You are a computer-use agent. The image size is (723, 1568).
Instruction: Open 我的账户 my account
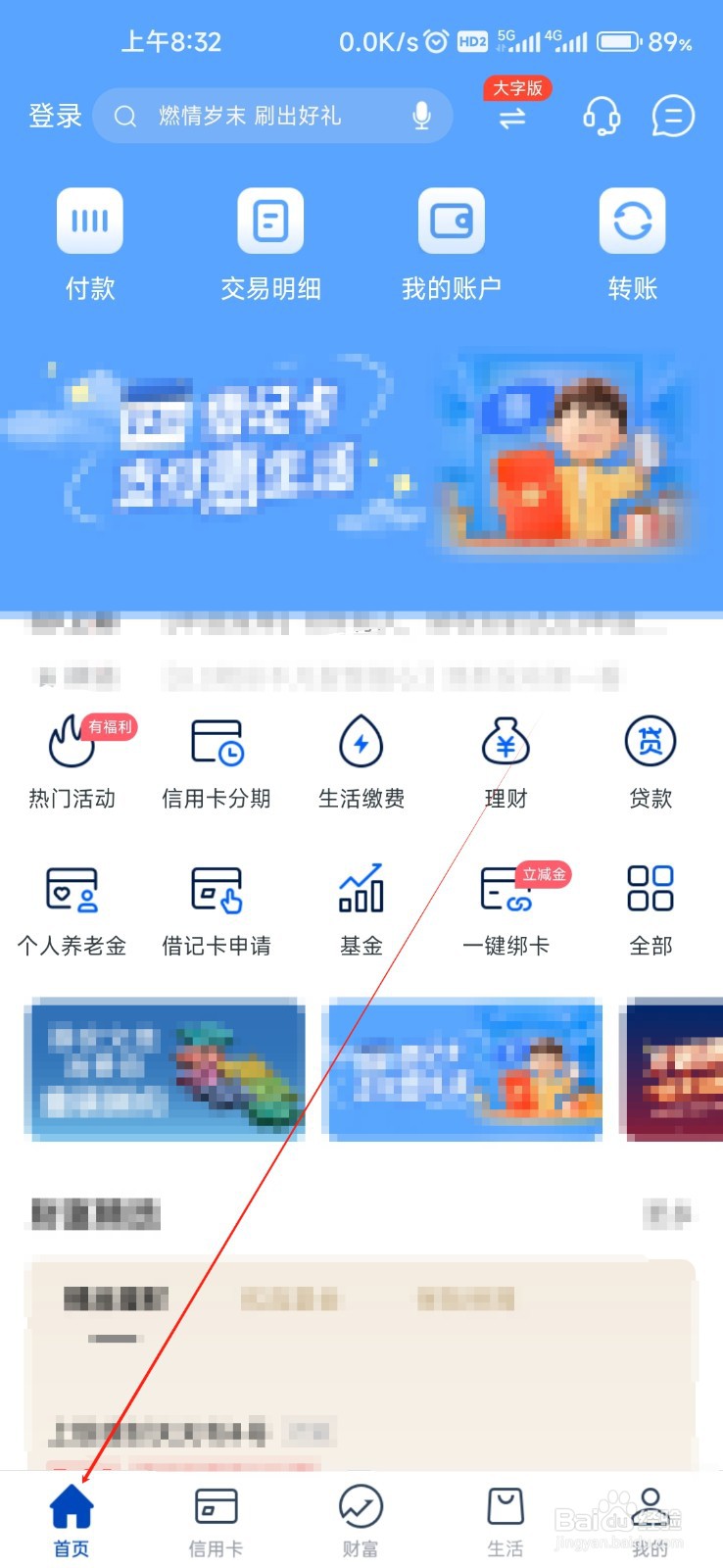[451, 242]
